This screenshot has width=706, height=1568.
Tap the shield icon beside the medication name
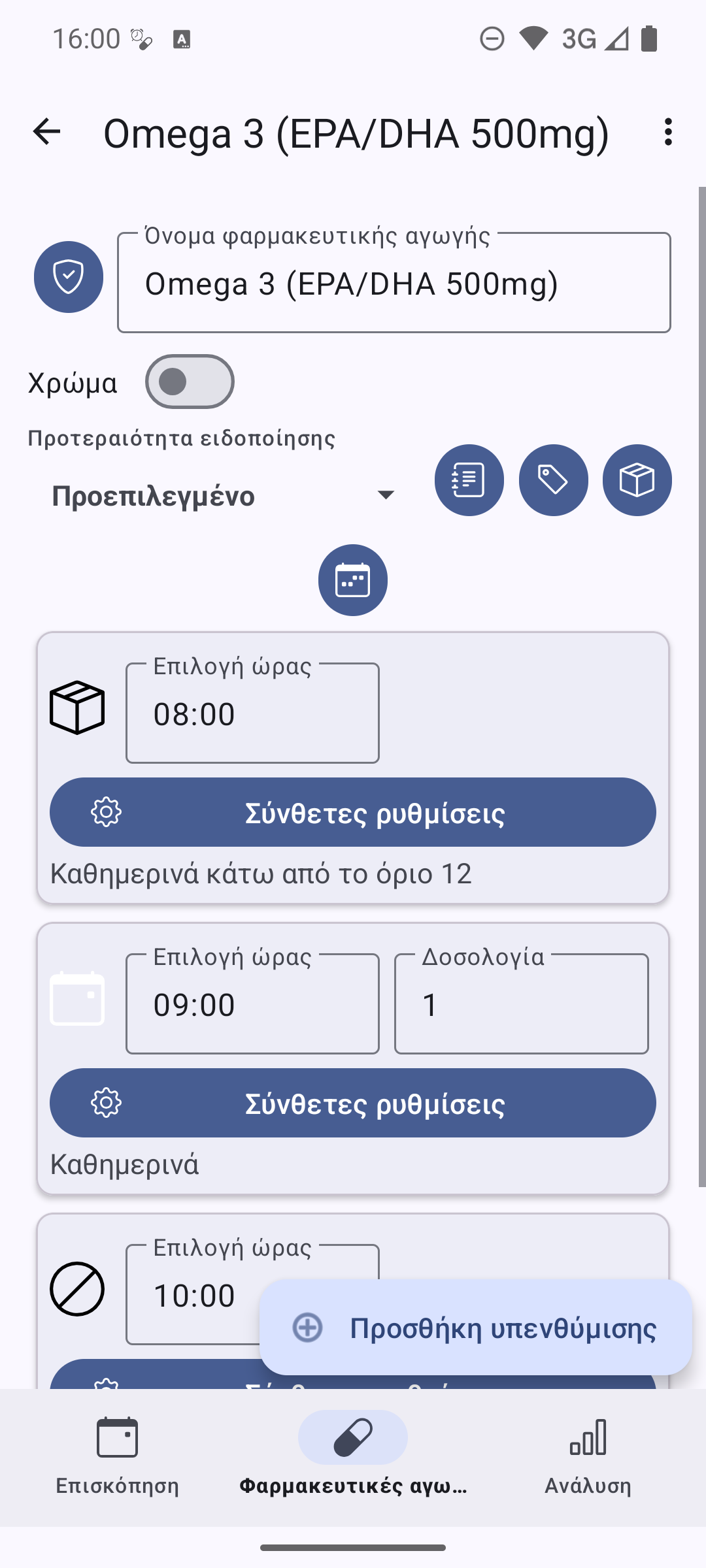pyautogui.click(x=69, y=277)
